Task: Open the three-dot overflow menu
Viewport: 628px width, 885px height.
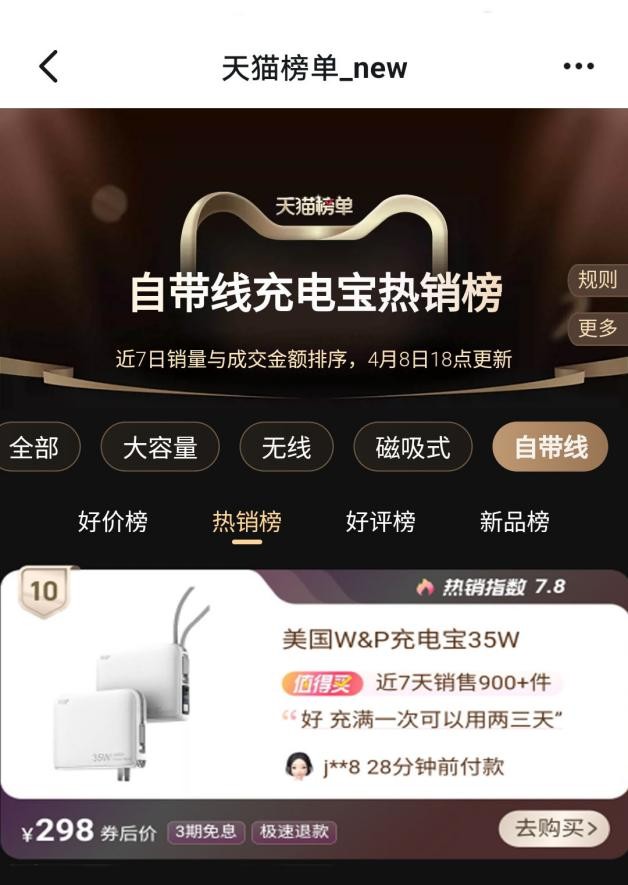Action: [578, 67]
